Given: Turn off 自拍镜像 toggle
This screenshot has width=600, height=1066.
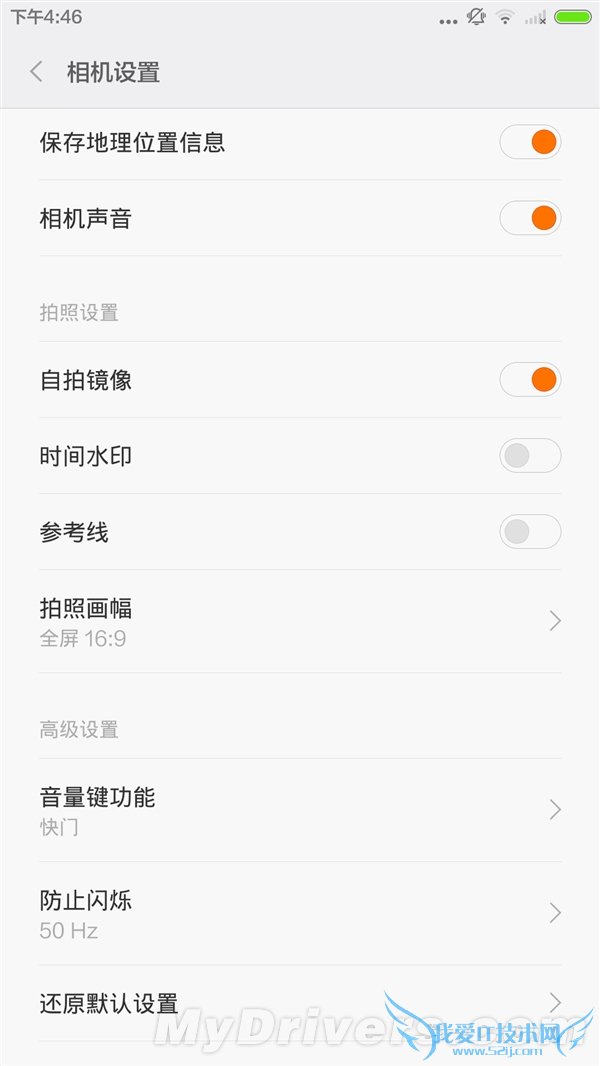Looking at the screenshot, I should pos(530,380).
